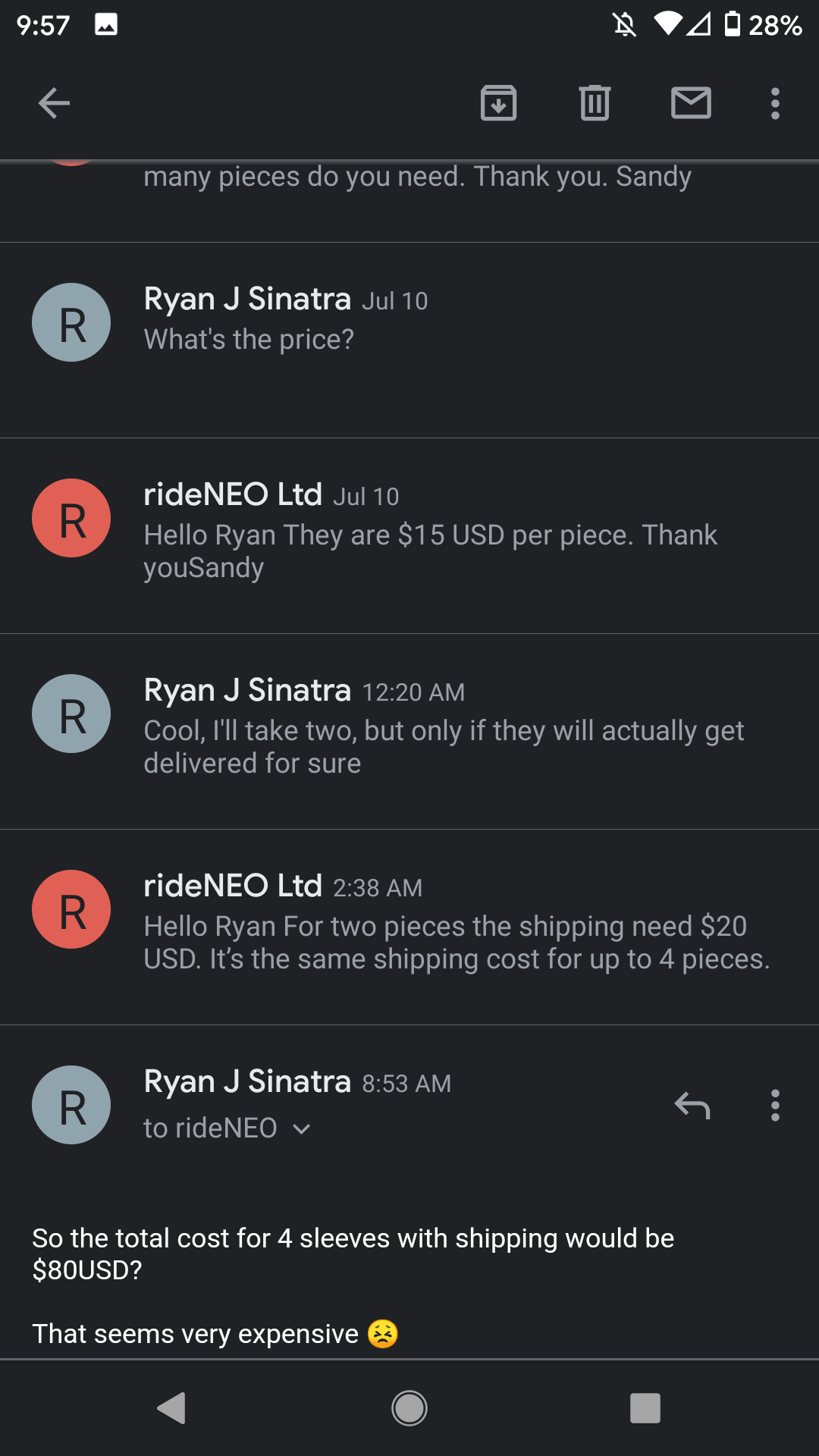Tap the system back button
819x1456 pixels.
172,1408
